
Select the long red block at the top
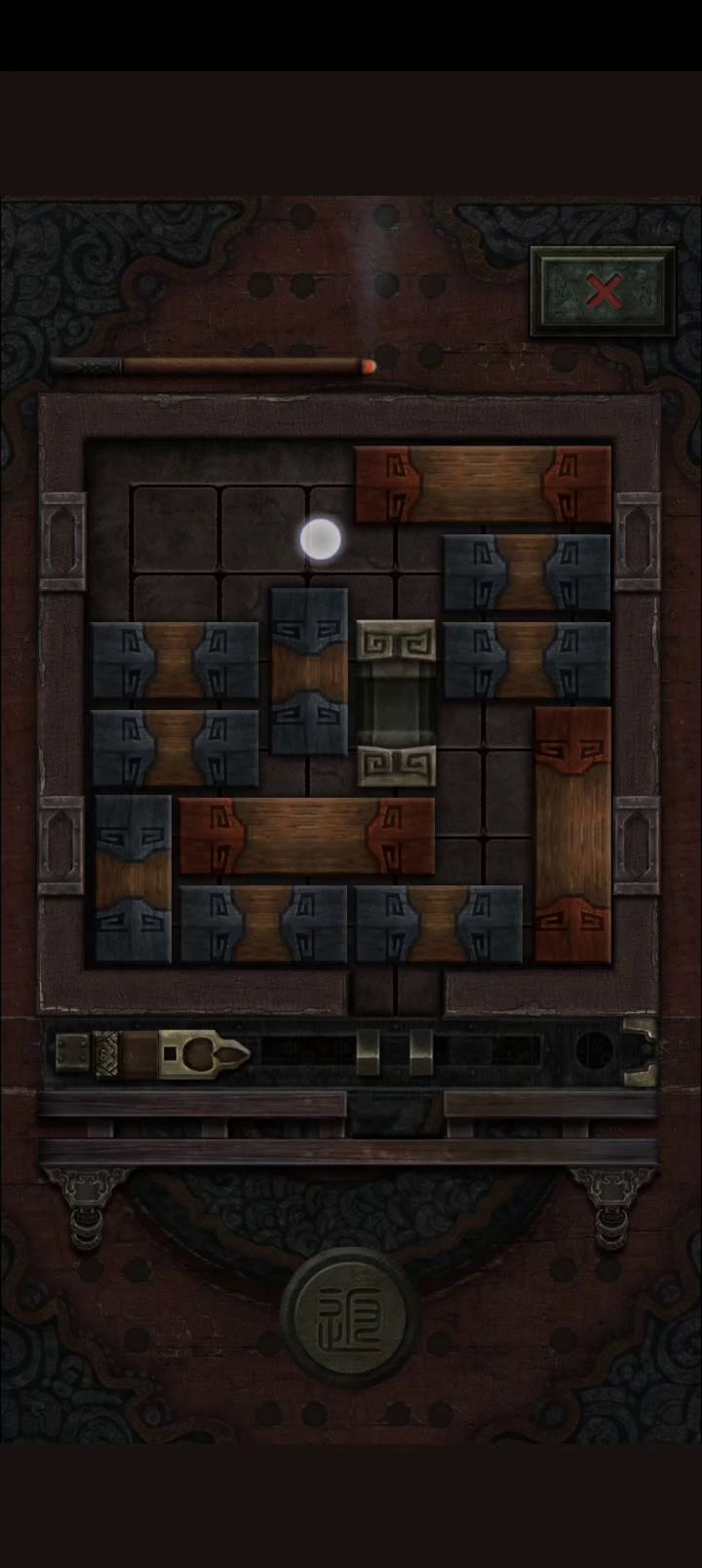[483, 485]
